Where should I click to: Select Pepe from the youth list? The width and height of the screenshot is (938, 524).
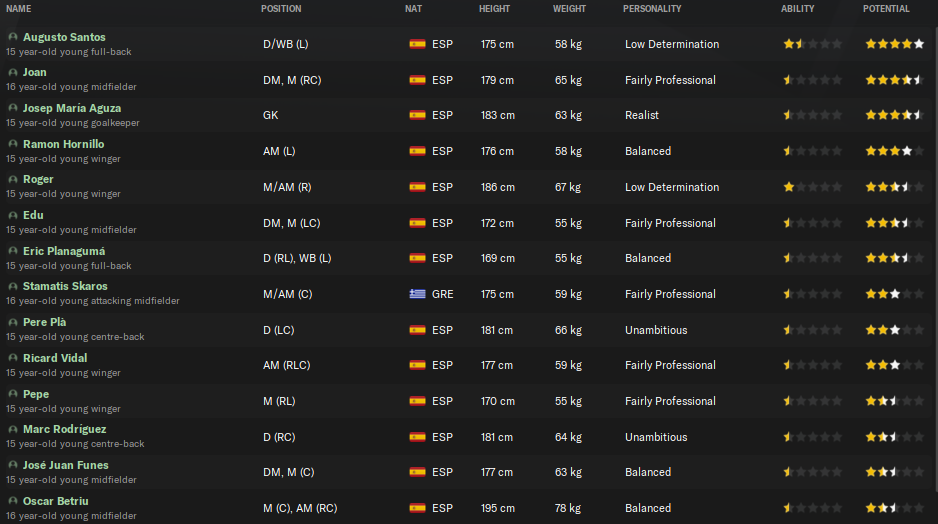pyautogui.click(x=36, y=394)
